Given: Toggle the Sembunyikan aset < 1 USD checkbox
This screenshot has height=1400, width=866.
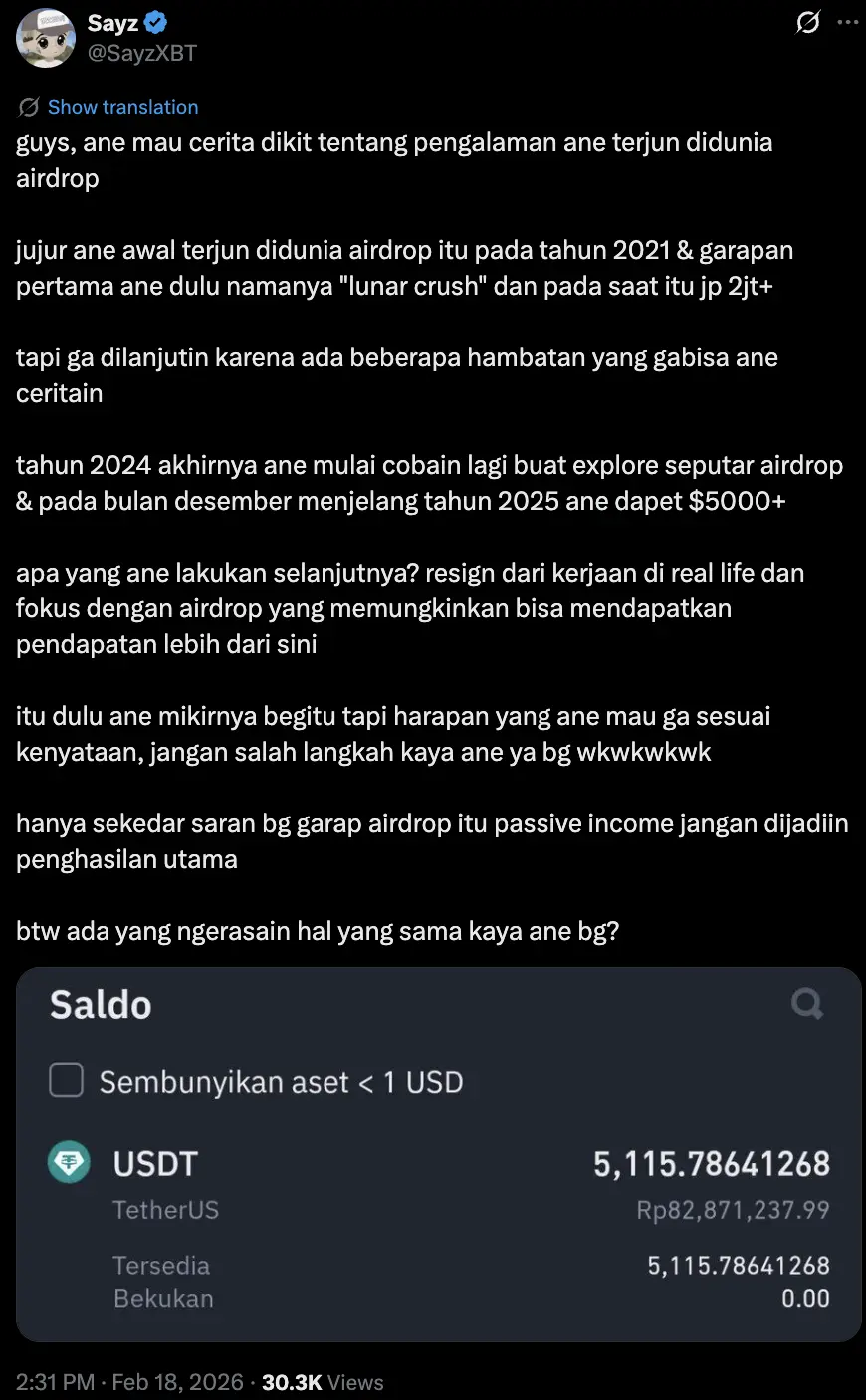Looking at the screenshot, I should 66,1080.
